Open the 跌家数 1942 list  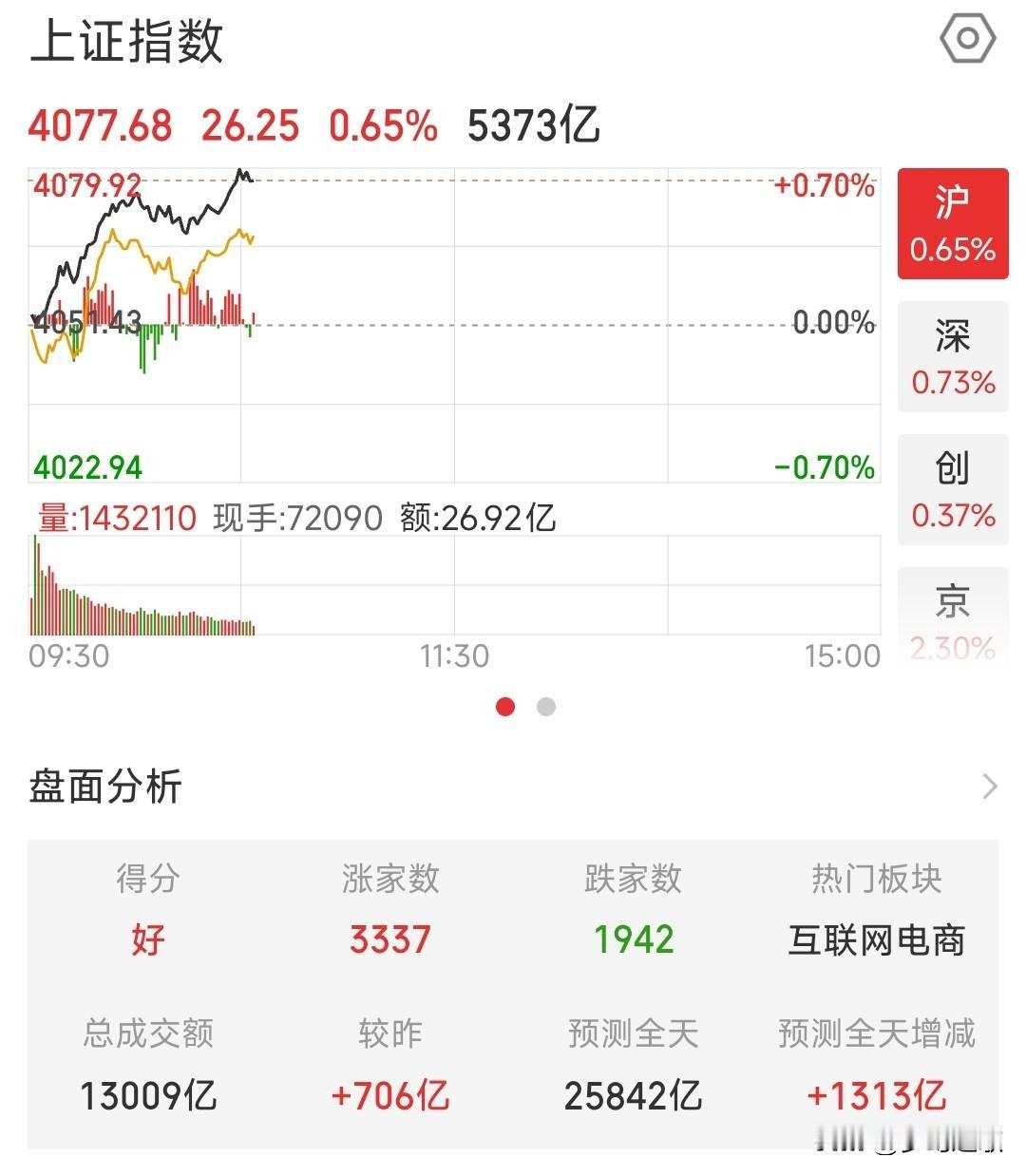[635, 941]
